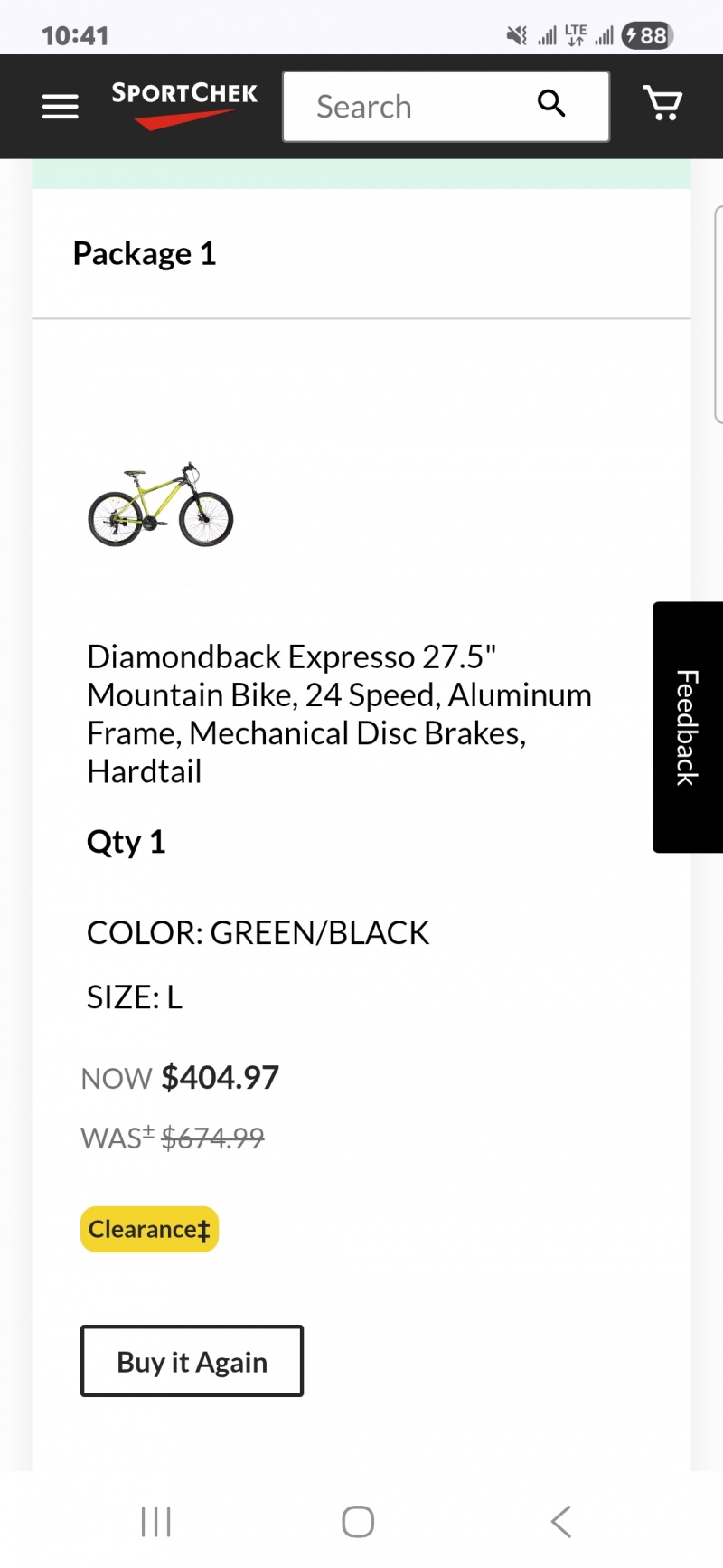Screen dimensions: 723x1568
Task: Open the Diamondback Expresso bike thumbnail
Action: pos(161,505)
